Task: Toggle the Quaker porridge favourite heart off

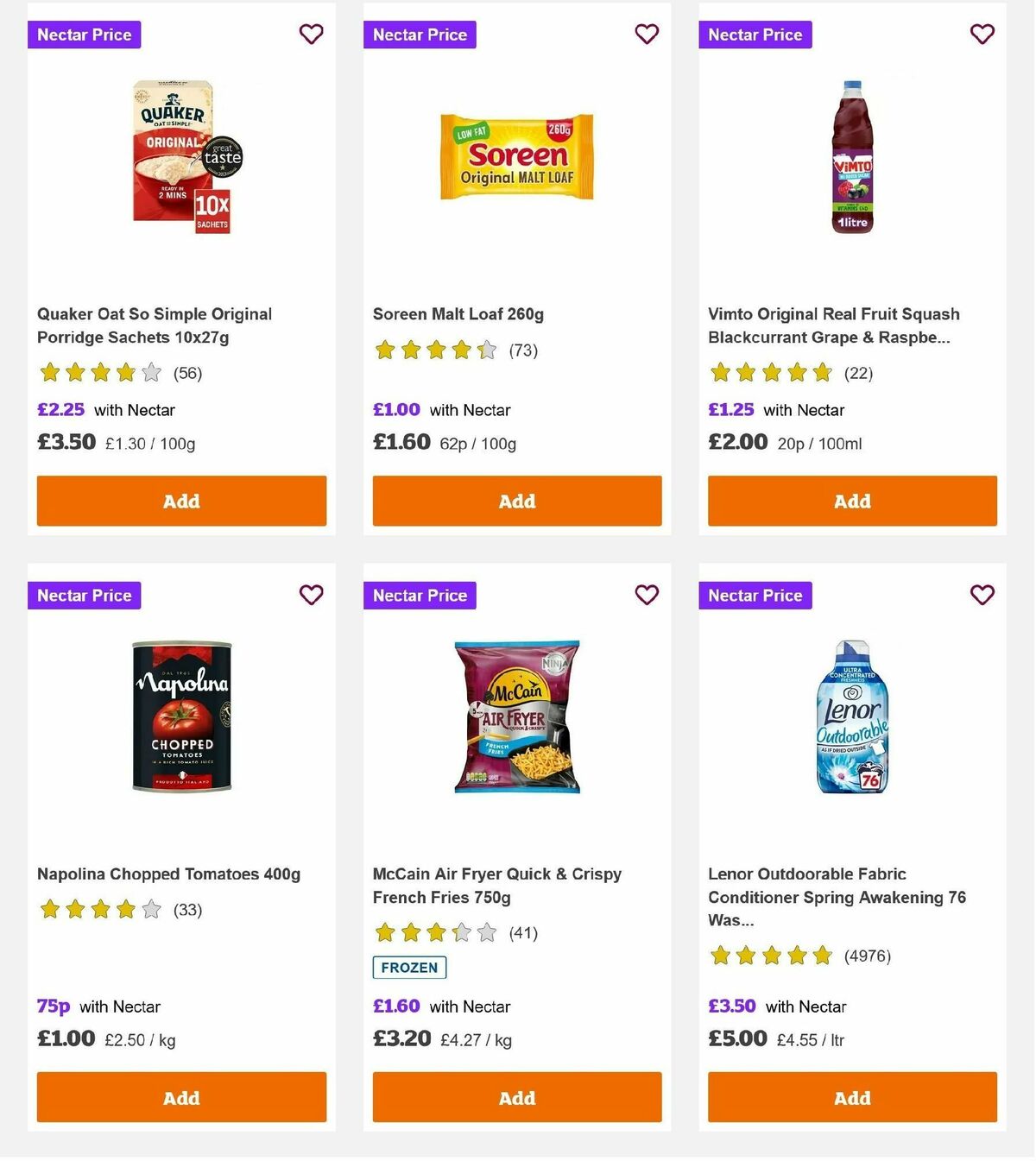Action: click(x=311, y=34)
